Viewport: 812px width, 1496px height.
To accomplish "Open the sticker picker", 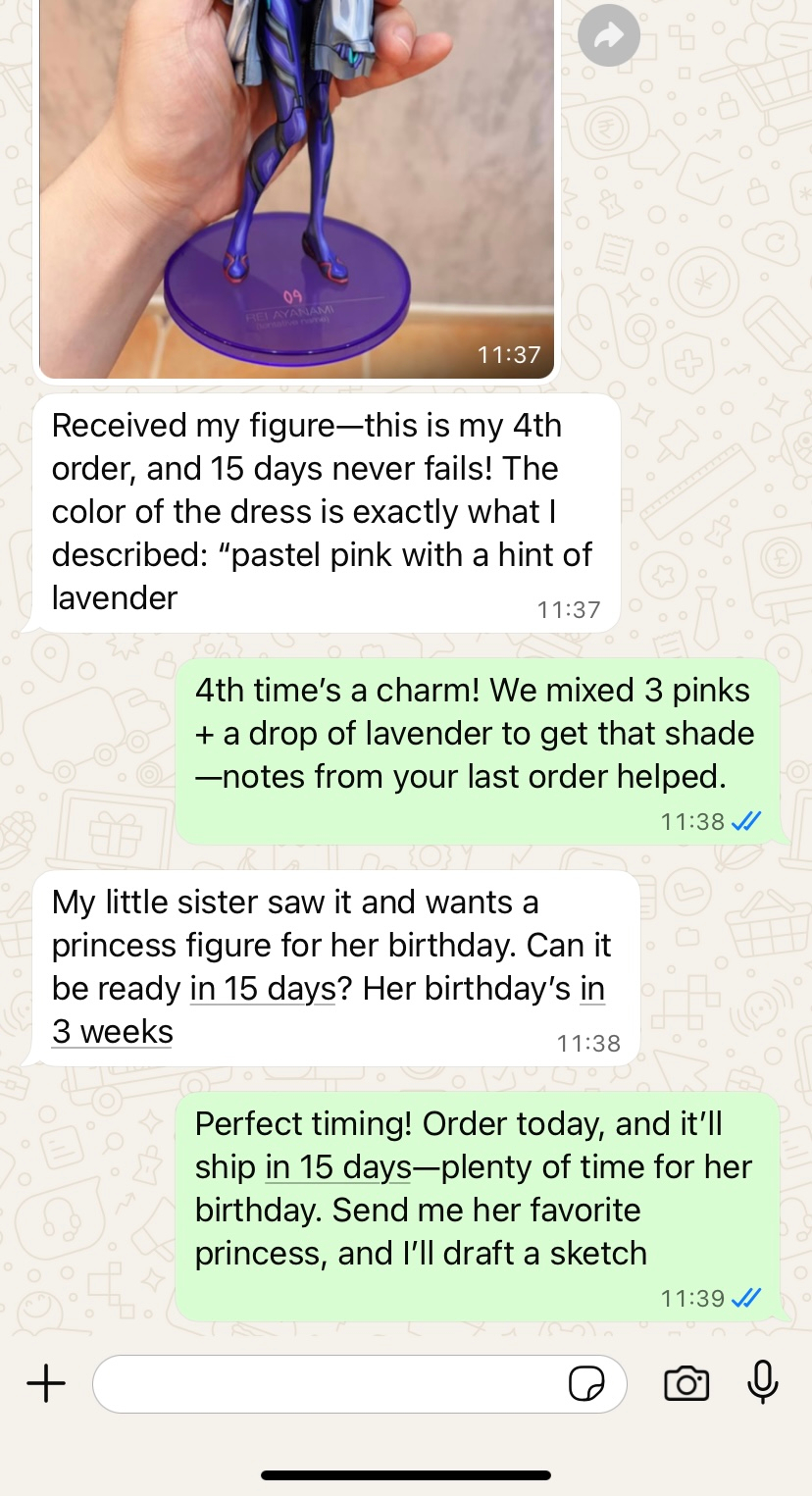I will (586, 1384).
